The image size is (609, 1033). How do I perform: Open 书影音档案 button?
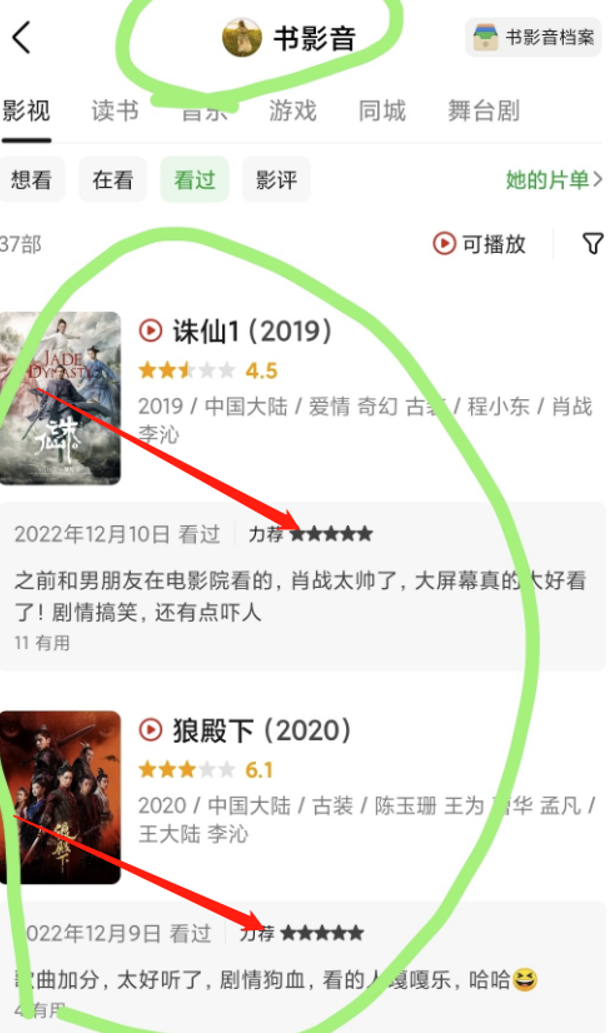click(534, 38)
